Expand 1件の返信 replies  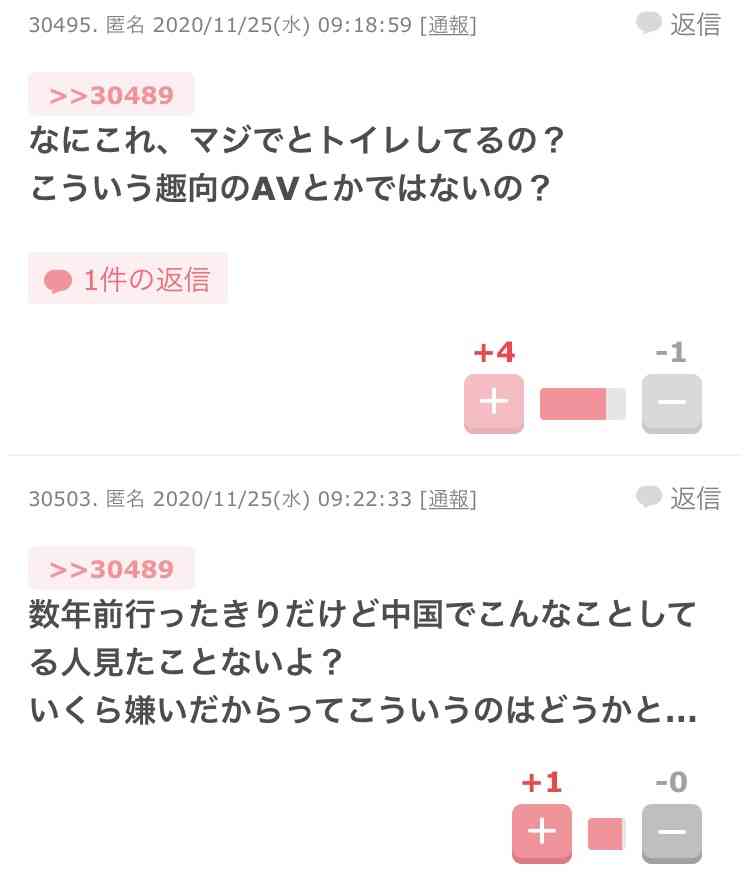128,279
